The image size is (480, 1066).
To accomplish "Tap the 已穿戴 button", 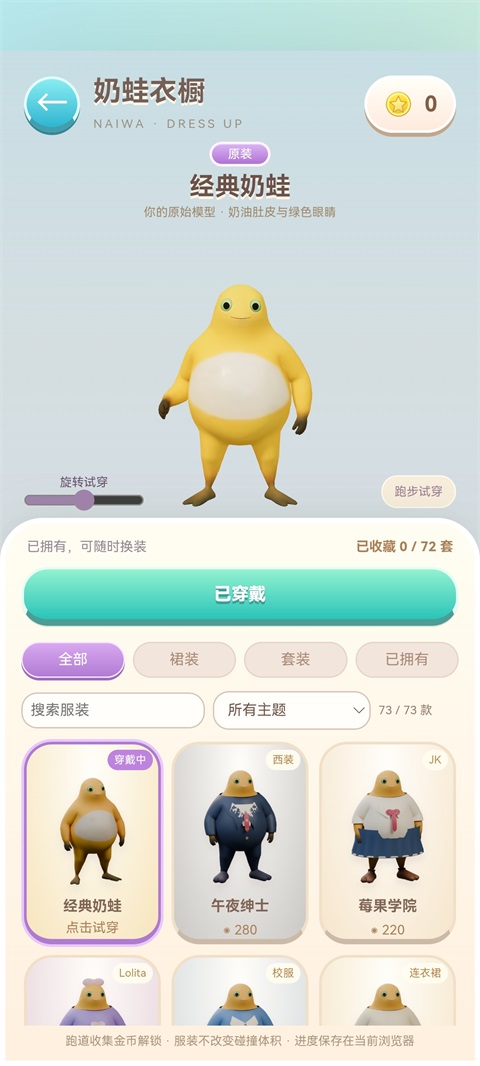I will tap(240, 595).
